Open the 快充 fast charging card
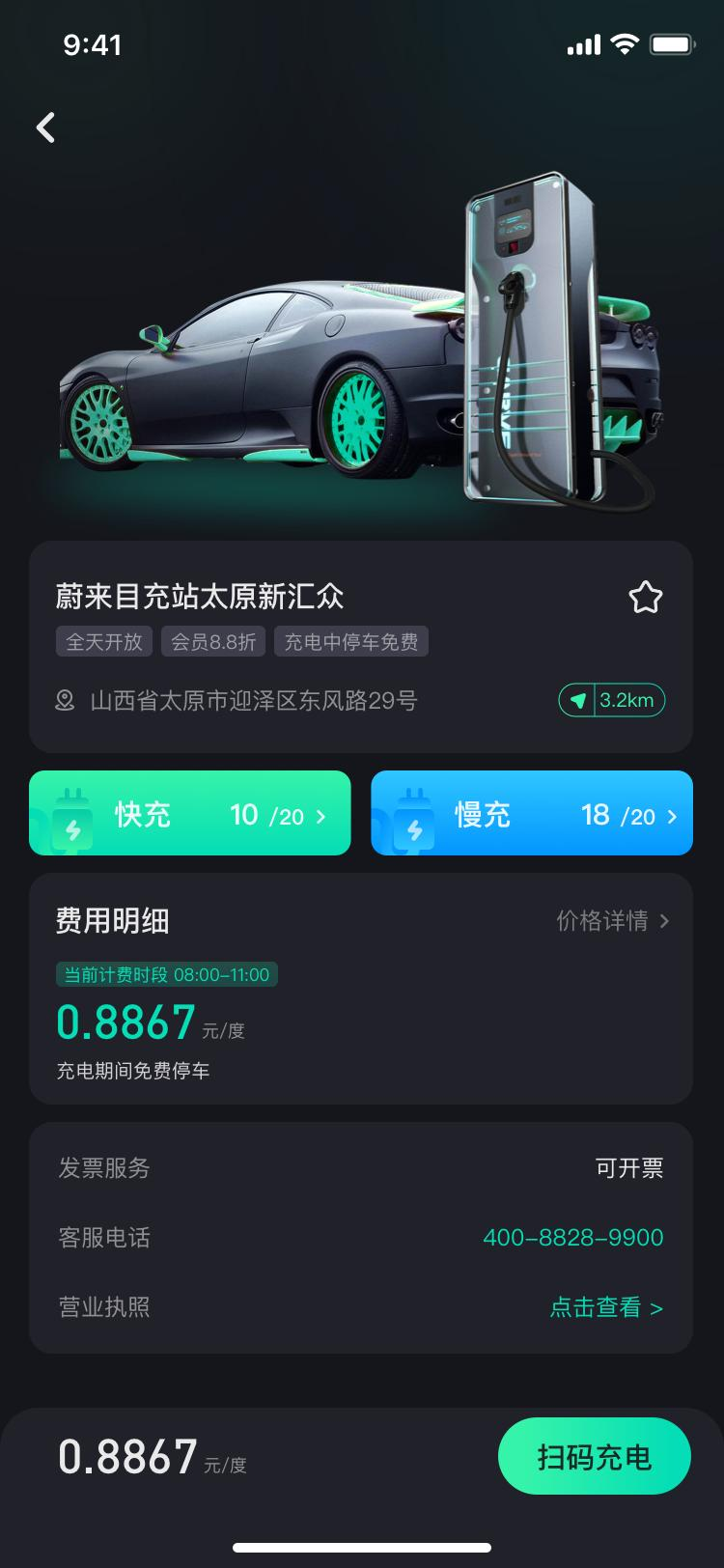724x1568 pixels. click(190, 813)
